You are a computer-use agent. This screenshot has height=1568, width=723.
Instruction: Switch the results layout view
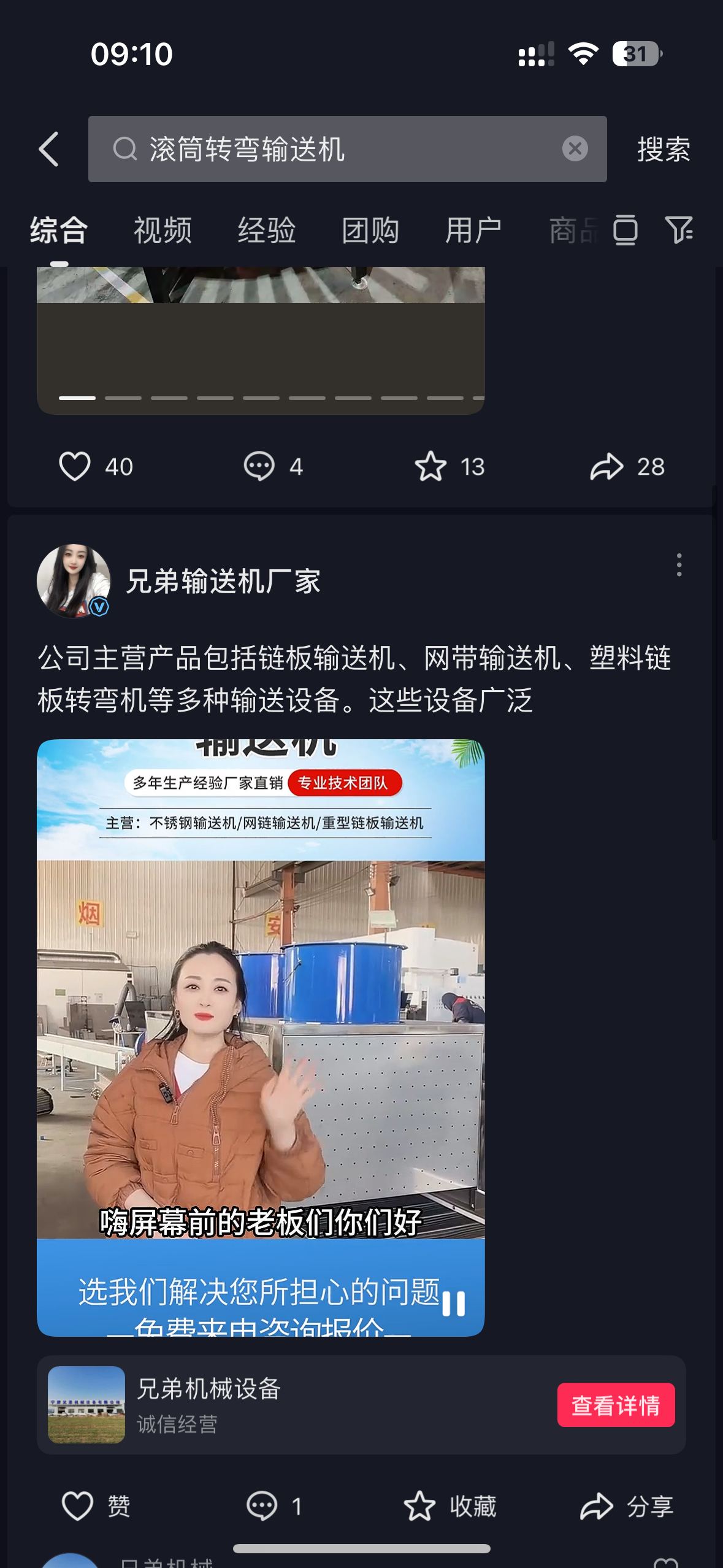[625, 230]
